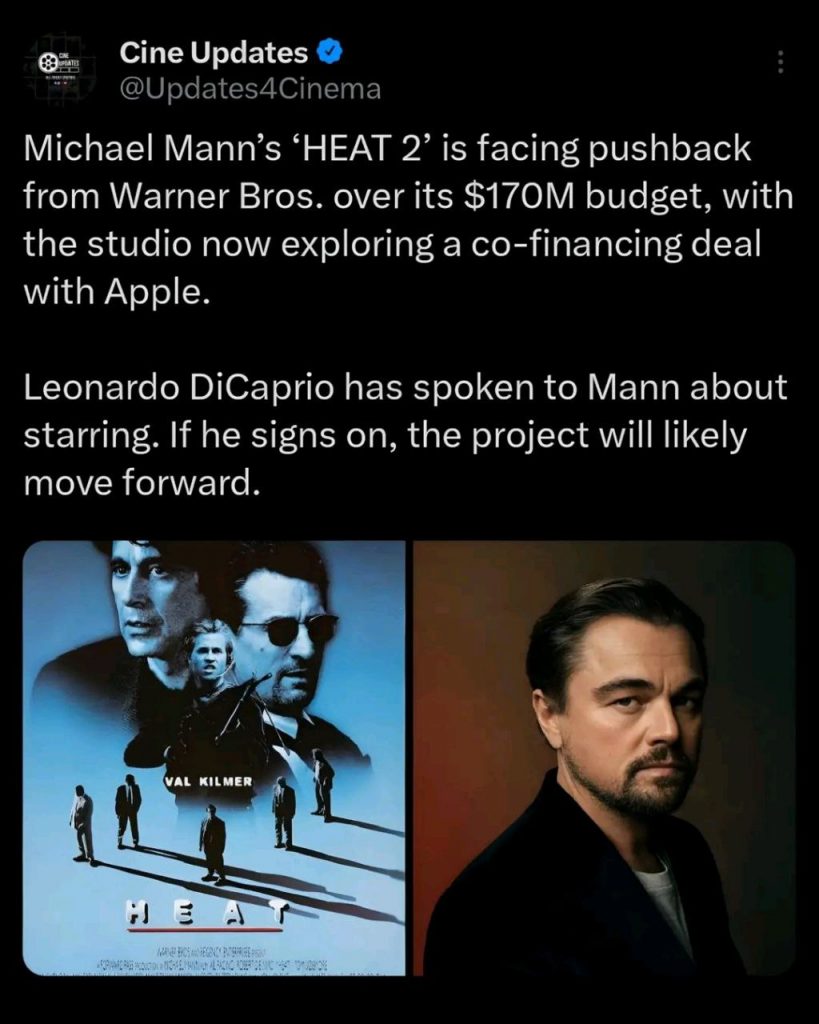View the portrait photo on the right
Screen dimensions: 819x1024
(x=604, y=757)
